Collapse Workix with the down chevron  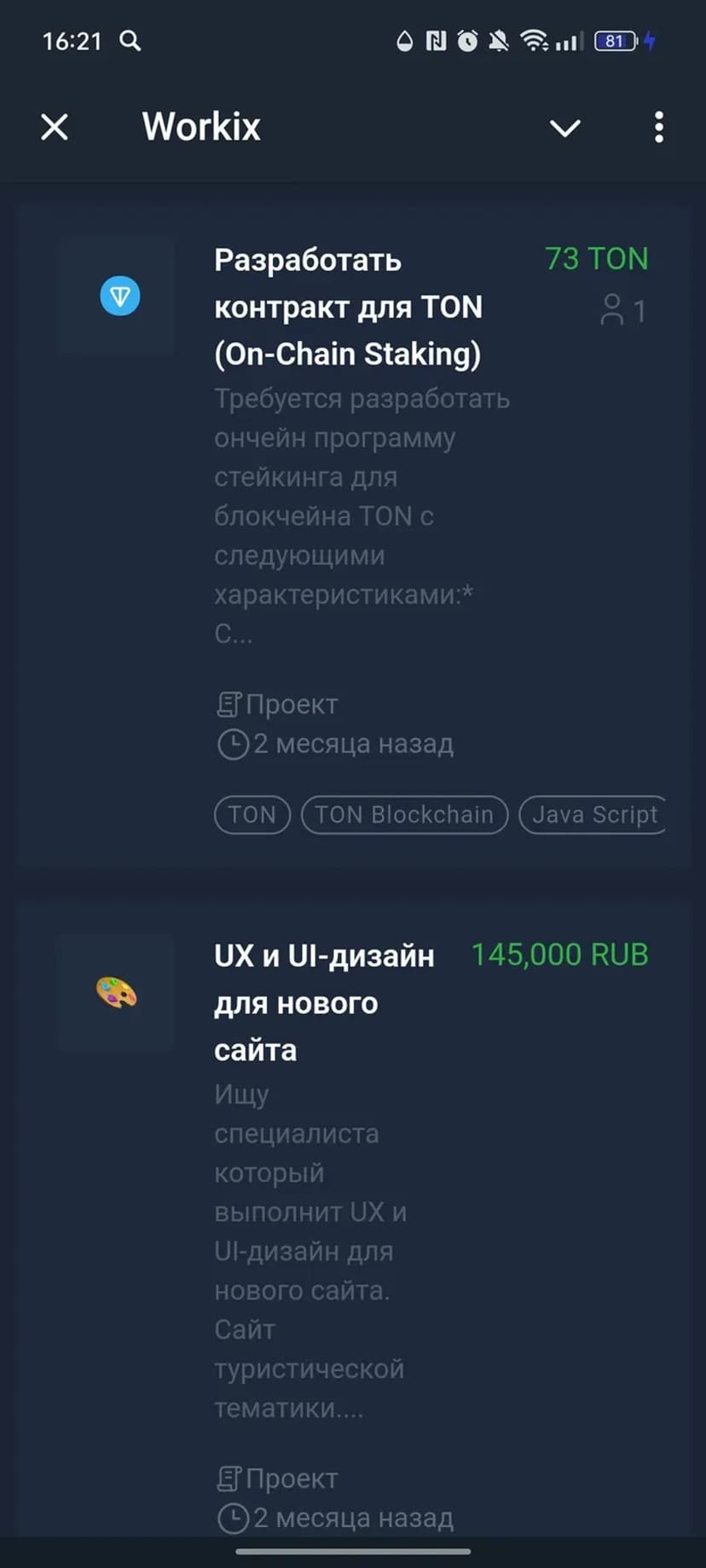pyautogui.click(x=564, y=128)
